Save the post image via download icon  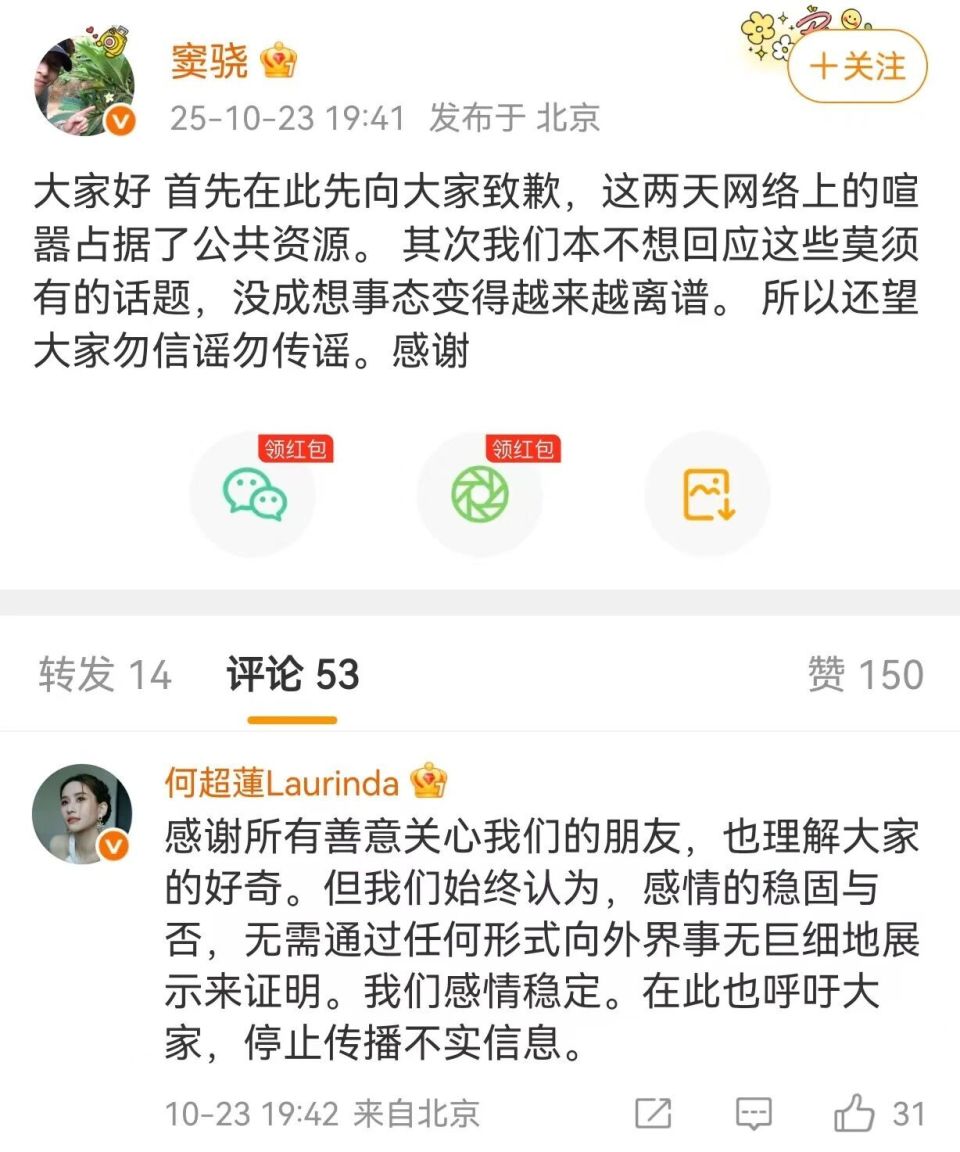(x=706, y=494)
